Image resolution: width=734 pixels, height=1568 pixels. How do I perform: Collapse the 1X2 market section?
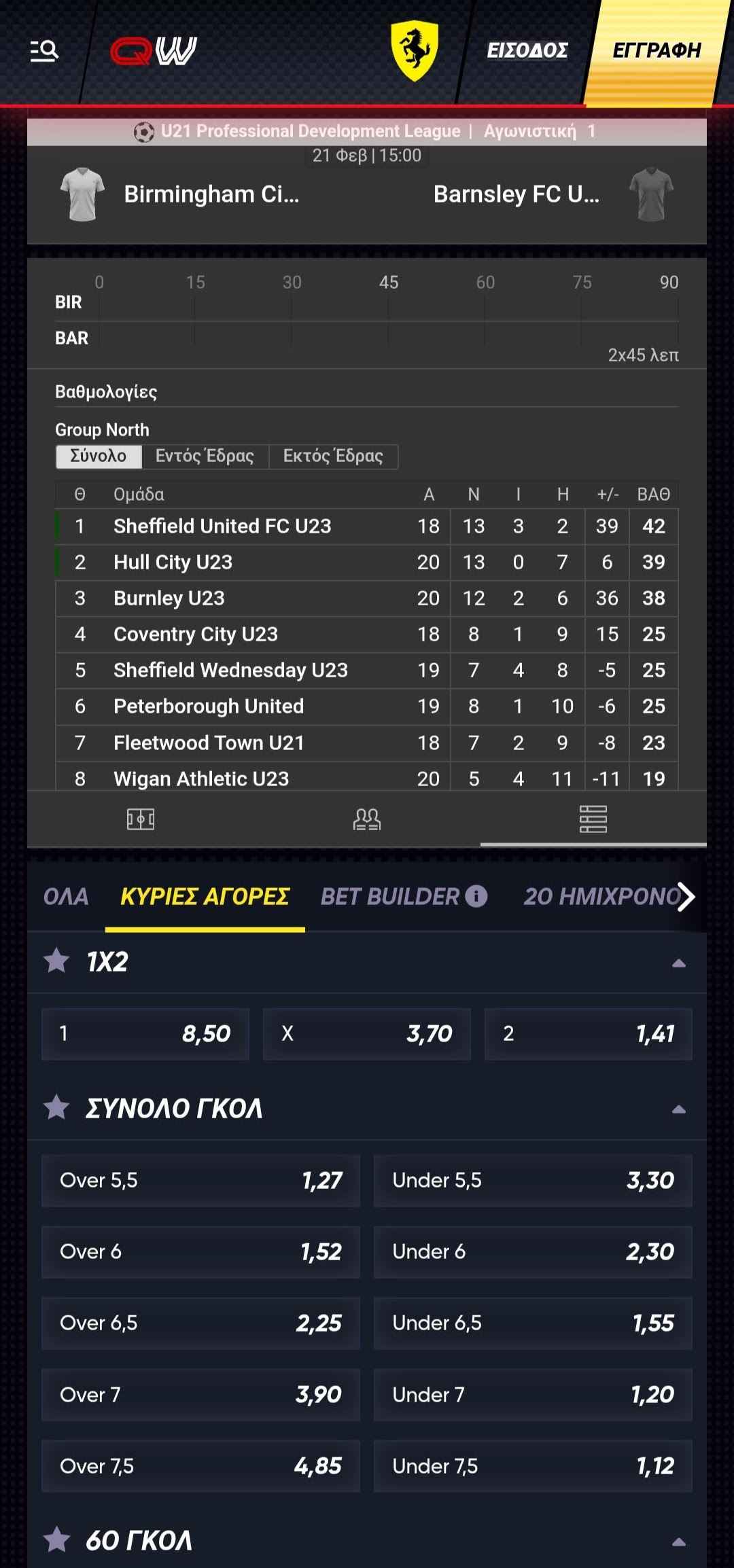coord(678,963)
